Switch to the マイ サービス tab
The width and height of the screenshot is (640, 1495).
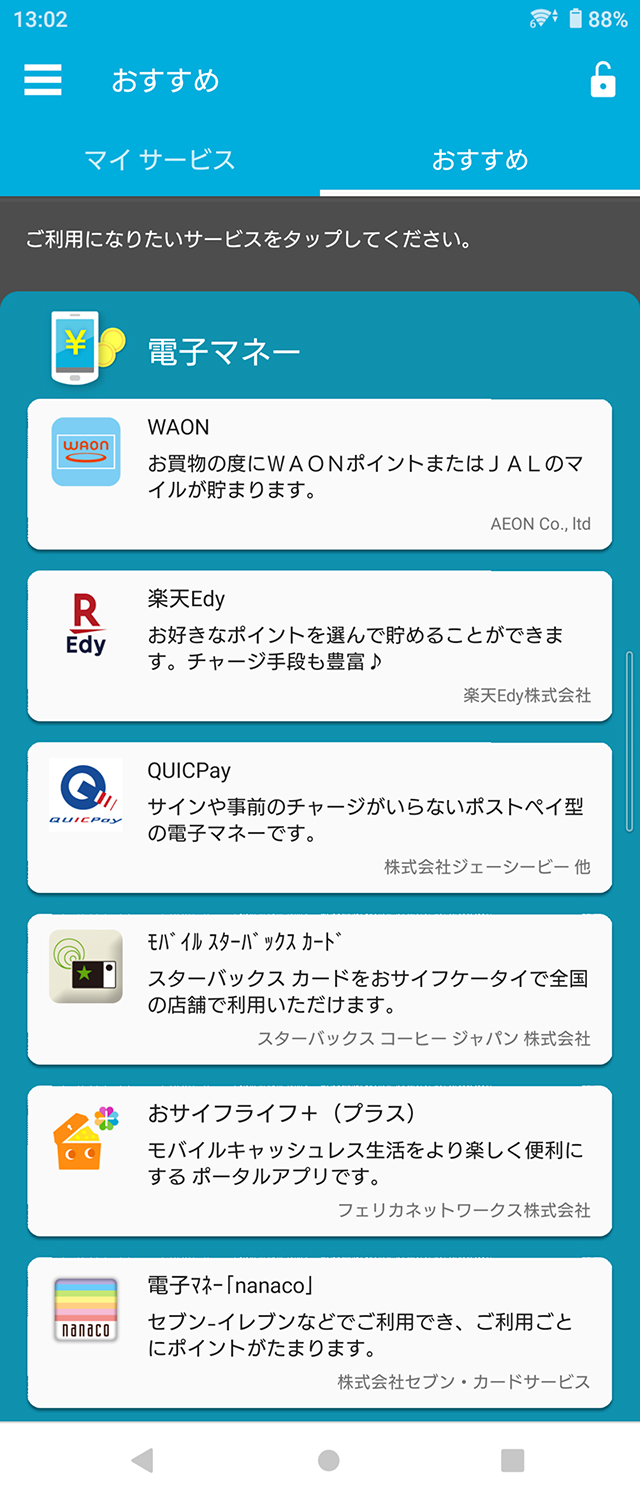click(x=160, y=160)
